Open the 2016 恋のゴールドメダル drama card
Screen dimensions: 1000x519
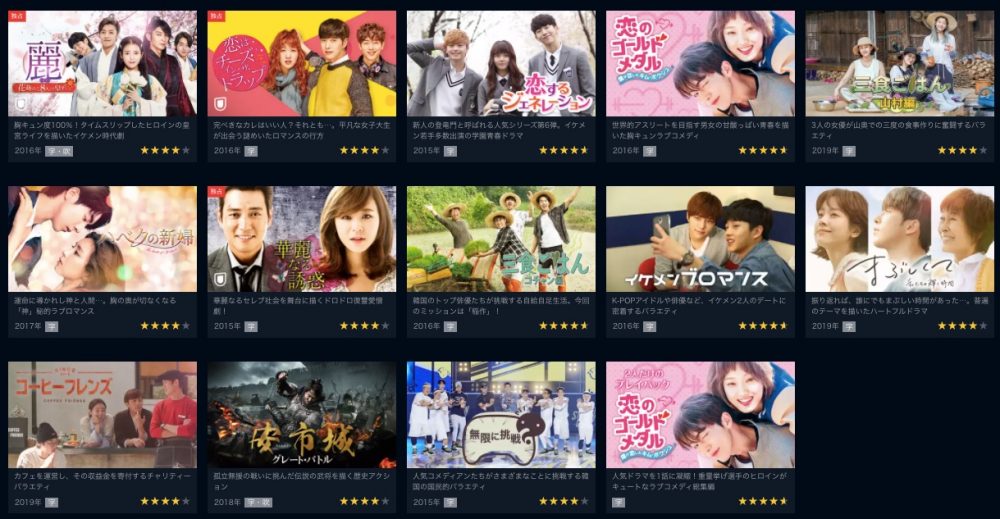(x=700, y=64)
